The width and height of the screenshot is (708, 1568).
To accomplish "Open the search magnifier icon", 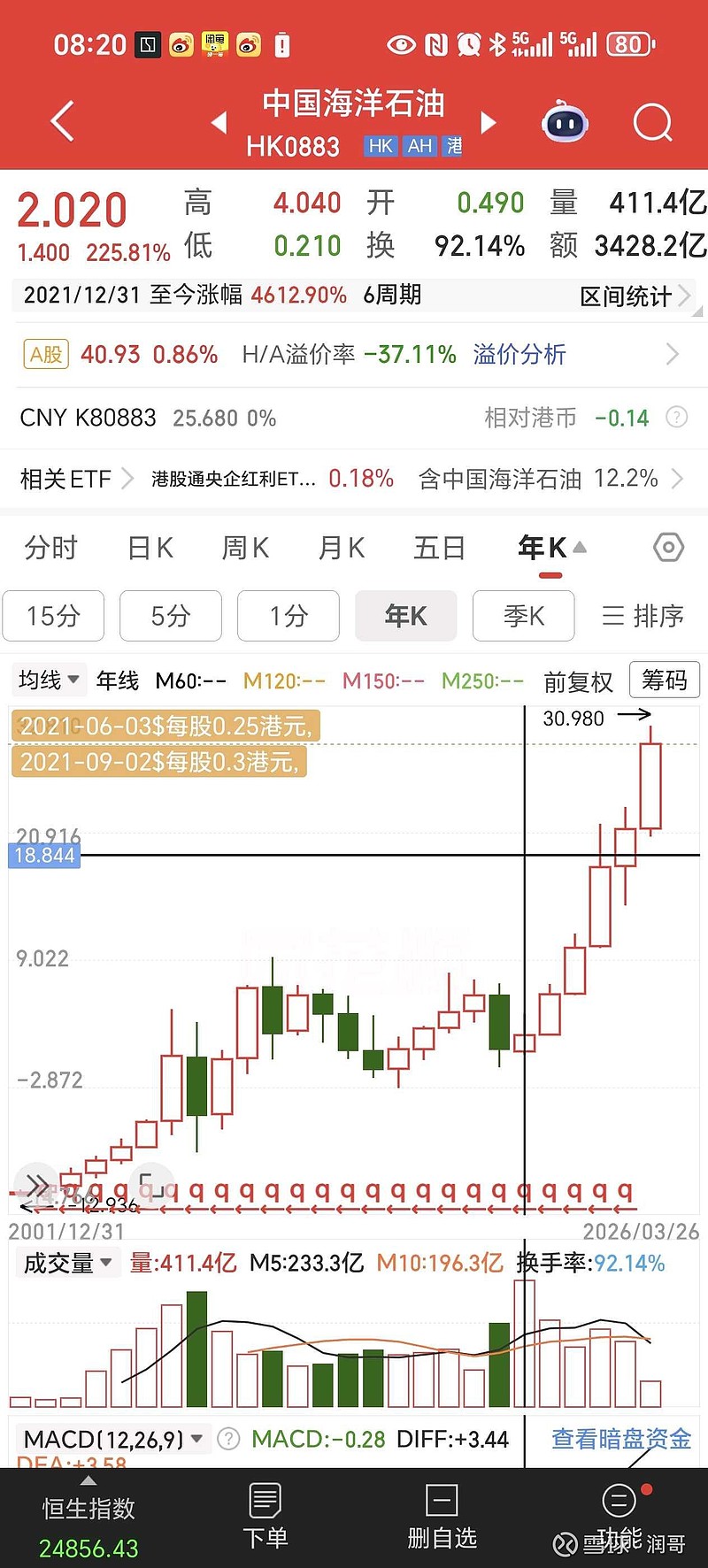I will [x=653, y=122].
